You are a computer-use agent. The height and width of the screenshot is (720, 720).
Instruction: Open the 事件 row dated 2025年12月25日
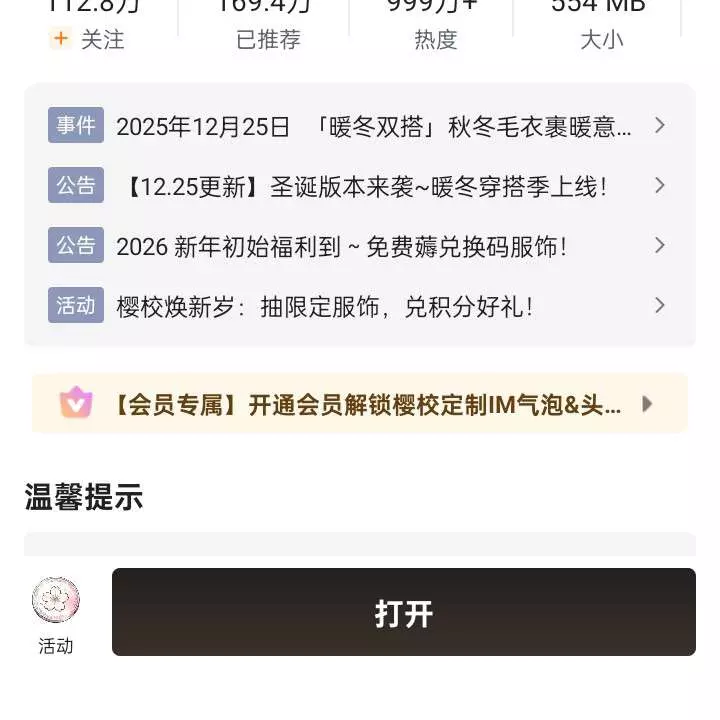pyautogui.click(x=360, y=126)
